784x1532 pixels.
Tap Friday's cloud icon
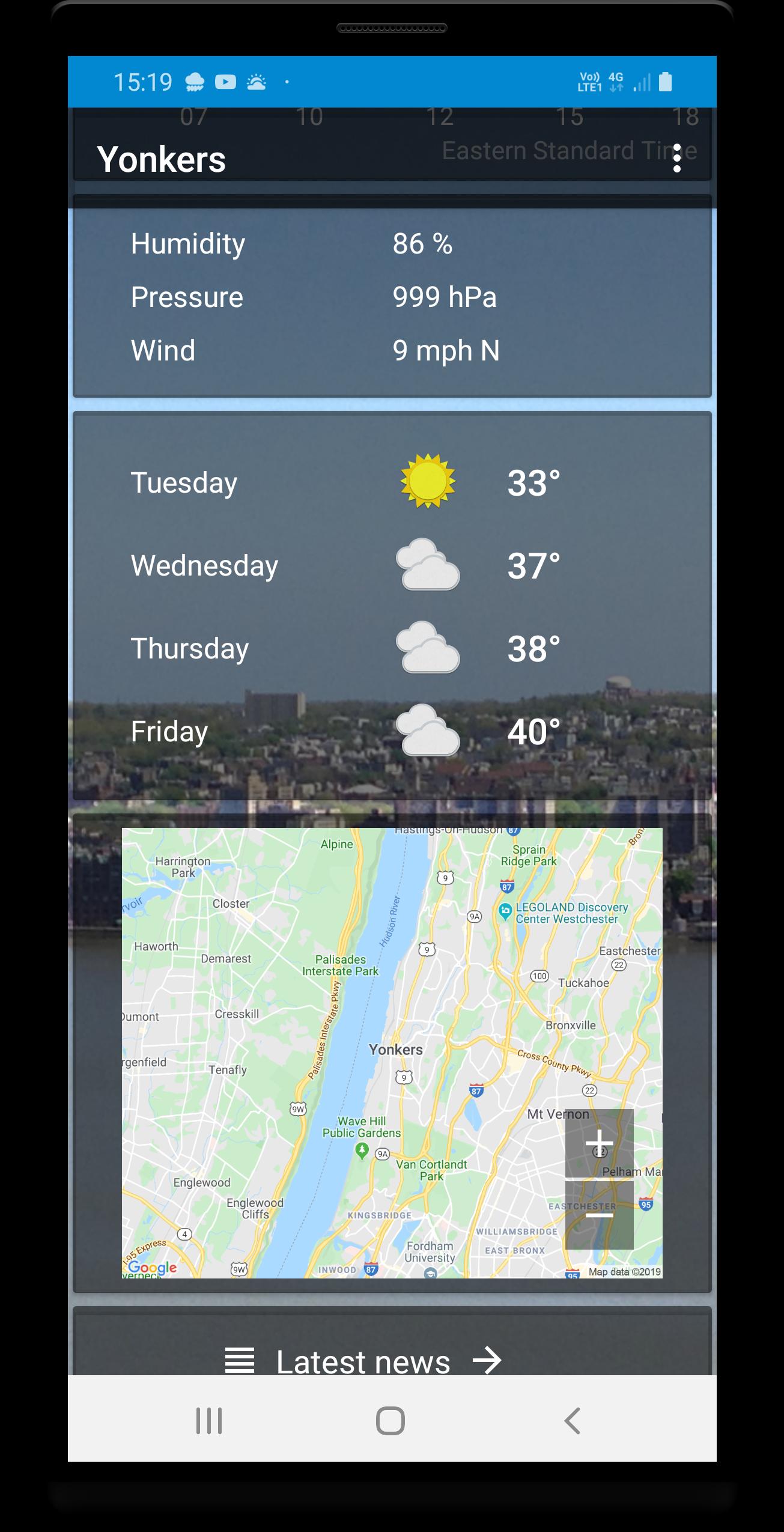point(429,731)
